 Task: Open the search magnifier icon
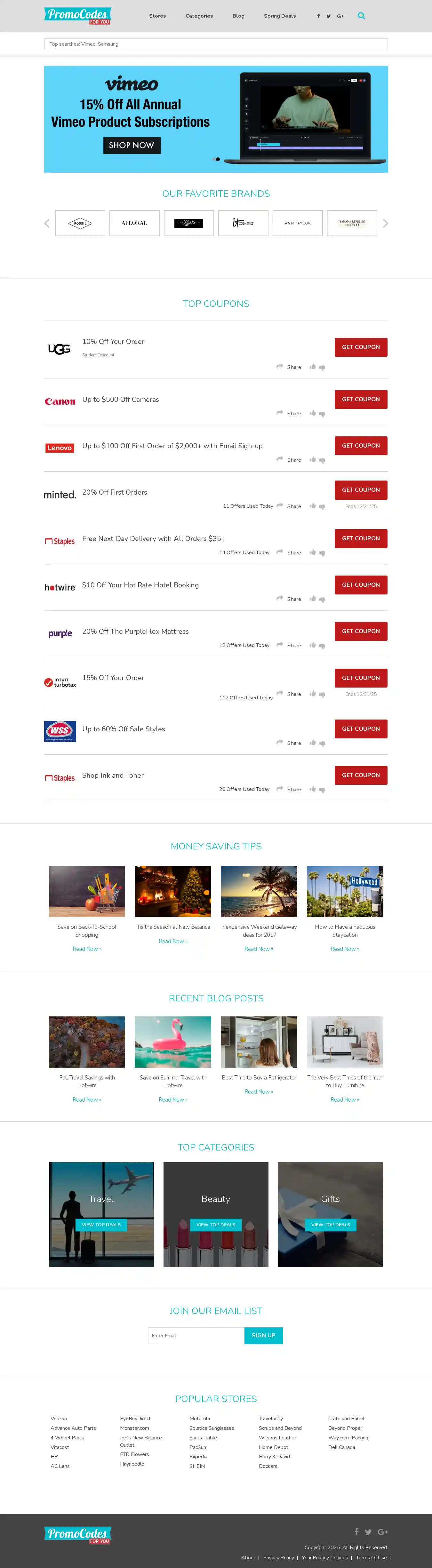pyautogui.click(x=361, y=16)
